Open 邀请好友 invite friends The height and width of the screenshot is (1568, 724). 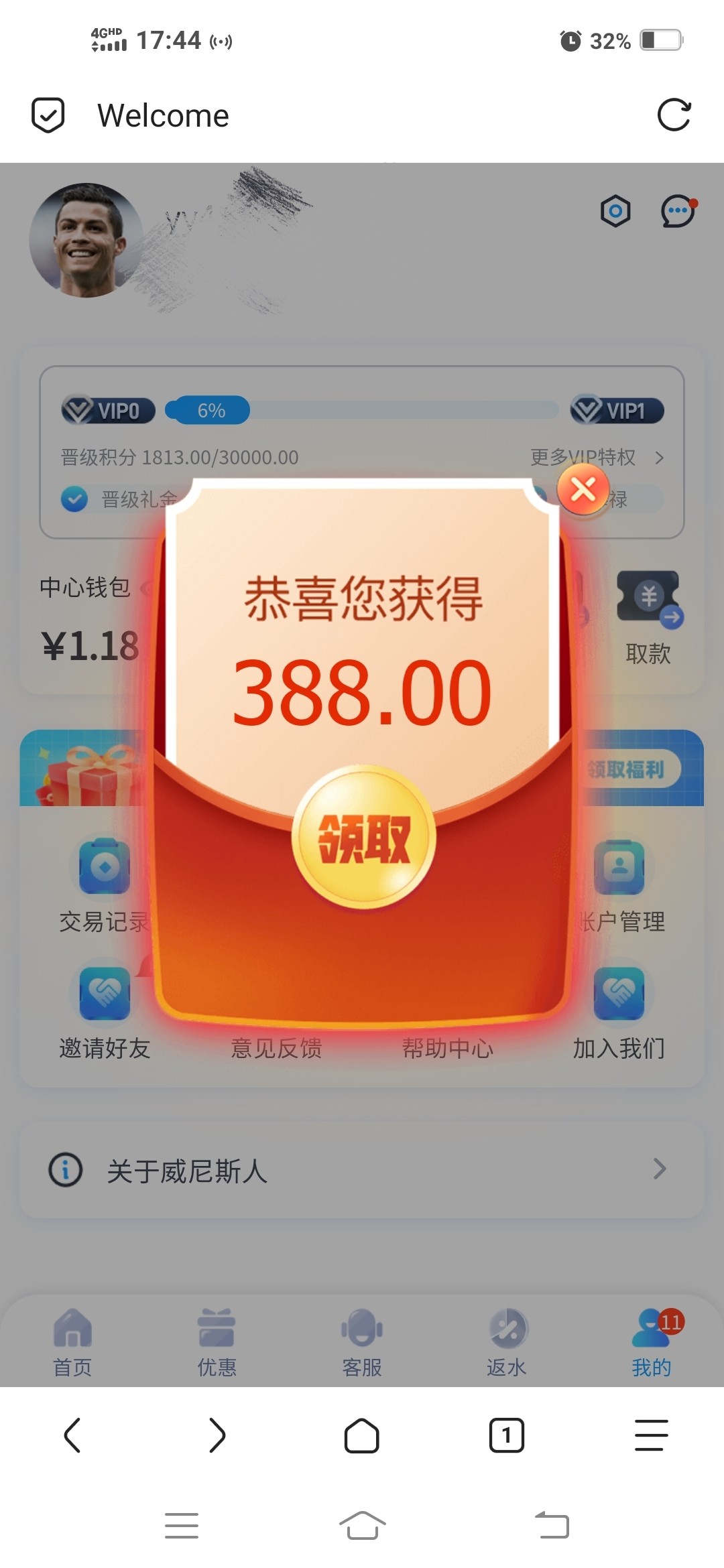coord(104,1012)
